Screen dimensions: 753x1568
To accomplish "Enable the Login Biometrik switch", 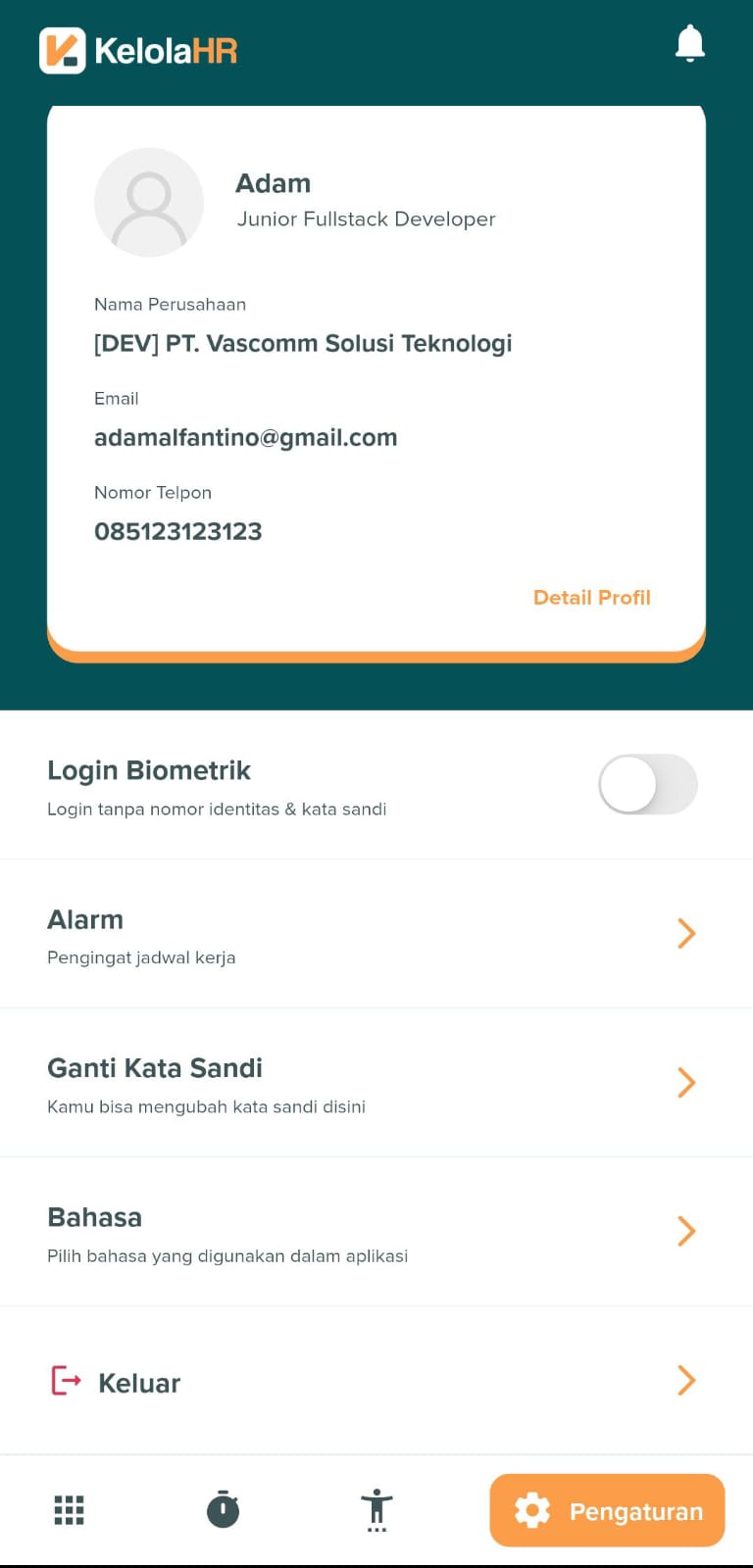I will click(647, 784).
